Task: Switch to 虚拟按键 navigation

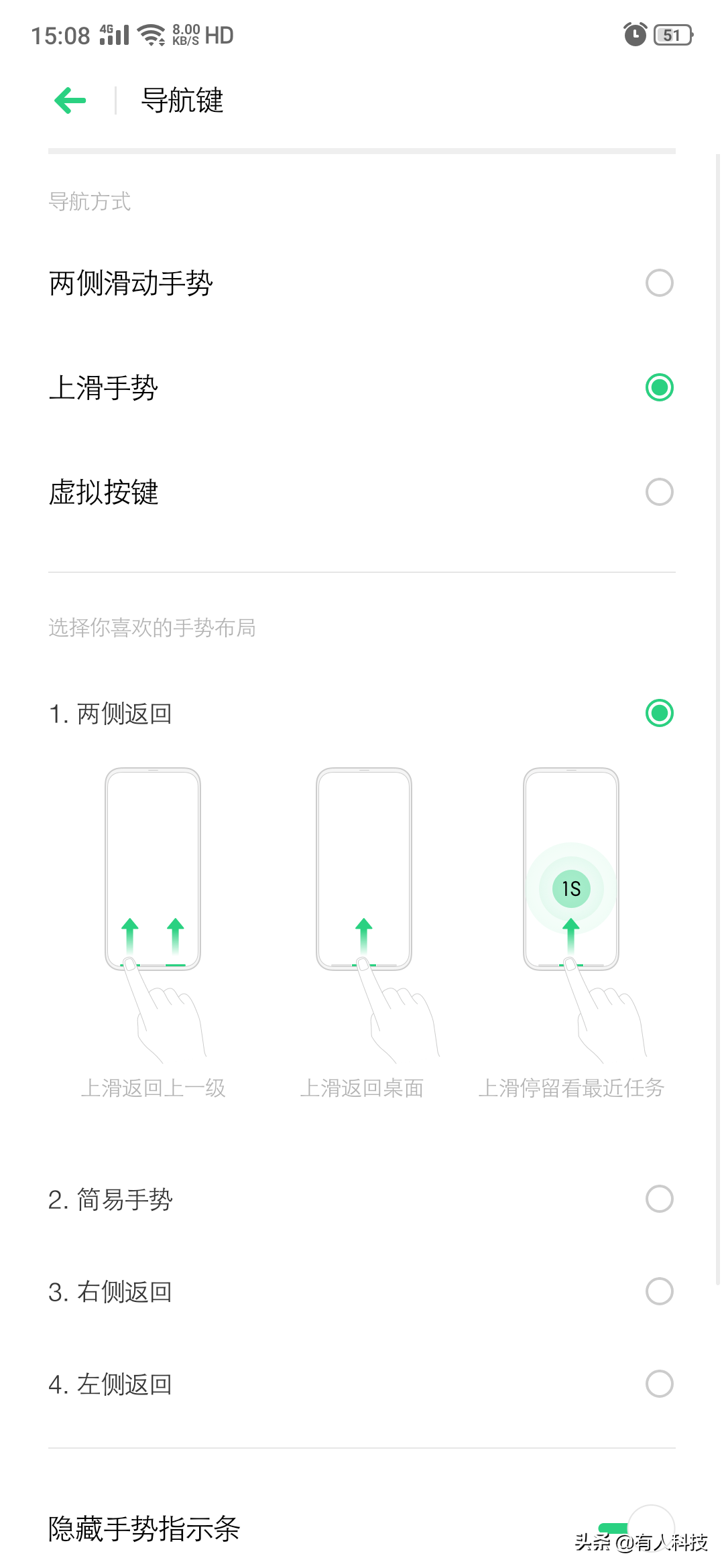Action: [x=659, y=492]
